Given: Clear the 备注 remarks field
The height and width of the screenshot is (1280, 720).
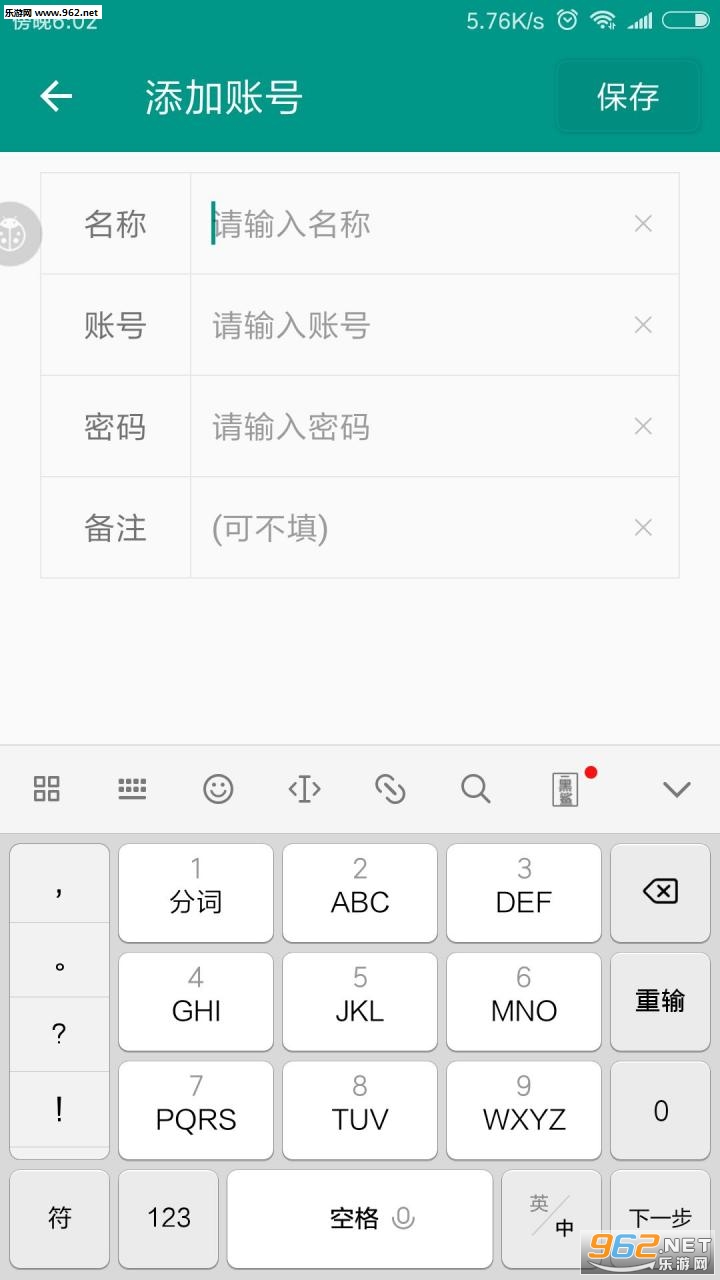Looking at the screenshot, I should (x=643, y=528).
